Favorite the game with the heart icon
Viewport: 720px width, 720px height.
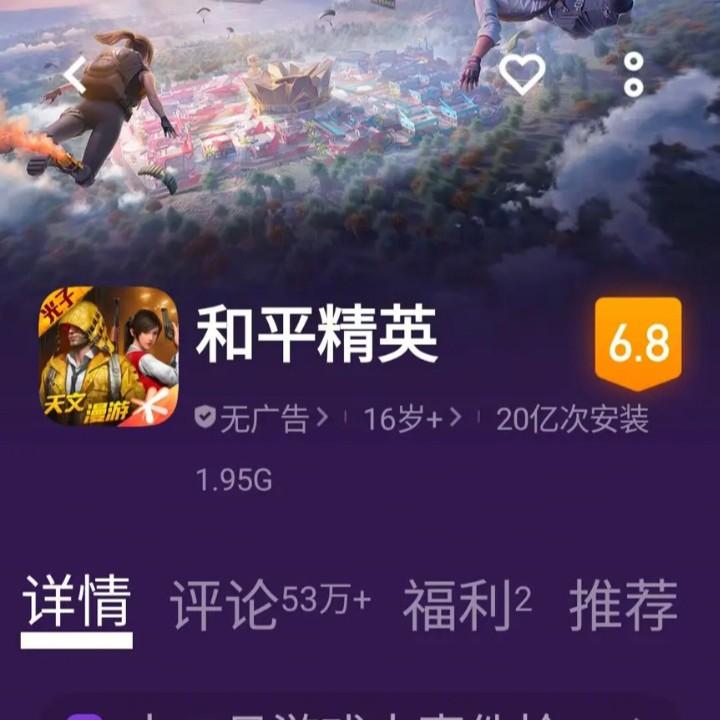522,74
